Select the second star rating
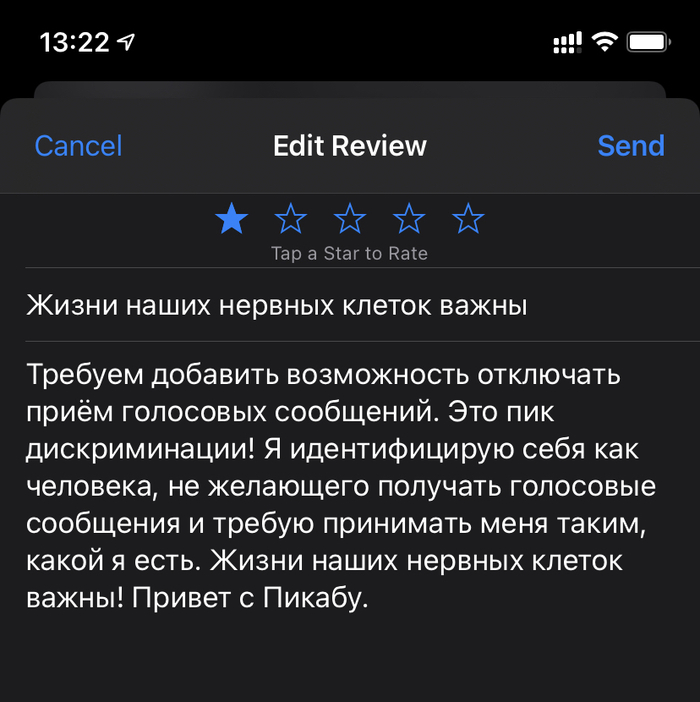 click(291, 218)
